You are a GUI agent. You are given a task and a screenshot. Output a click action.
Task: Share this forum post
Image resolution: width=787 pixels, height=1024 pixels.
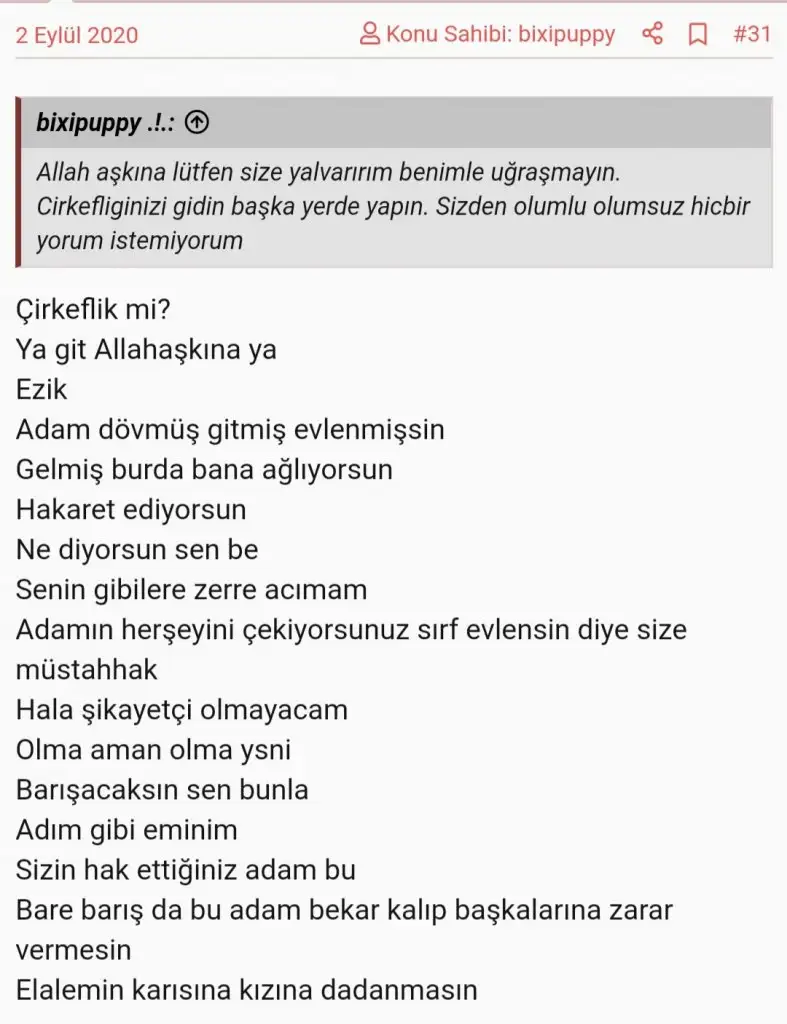(653, 35)
